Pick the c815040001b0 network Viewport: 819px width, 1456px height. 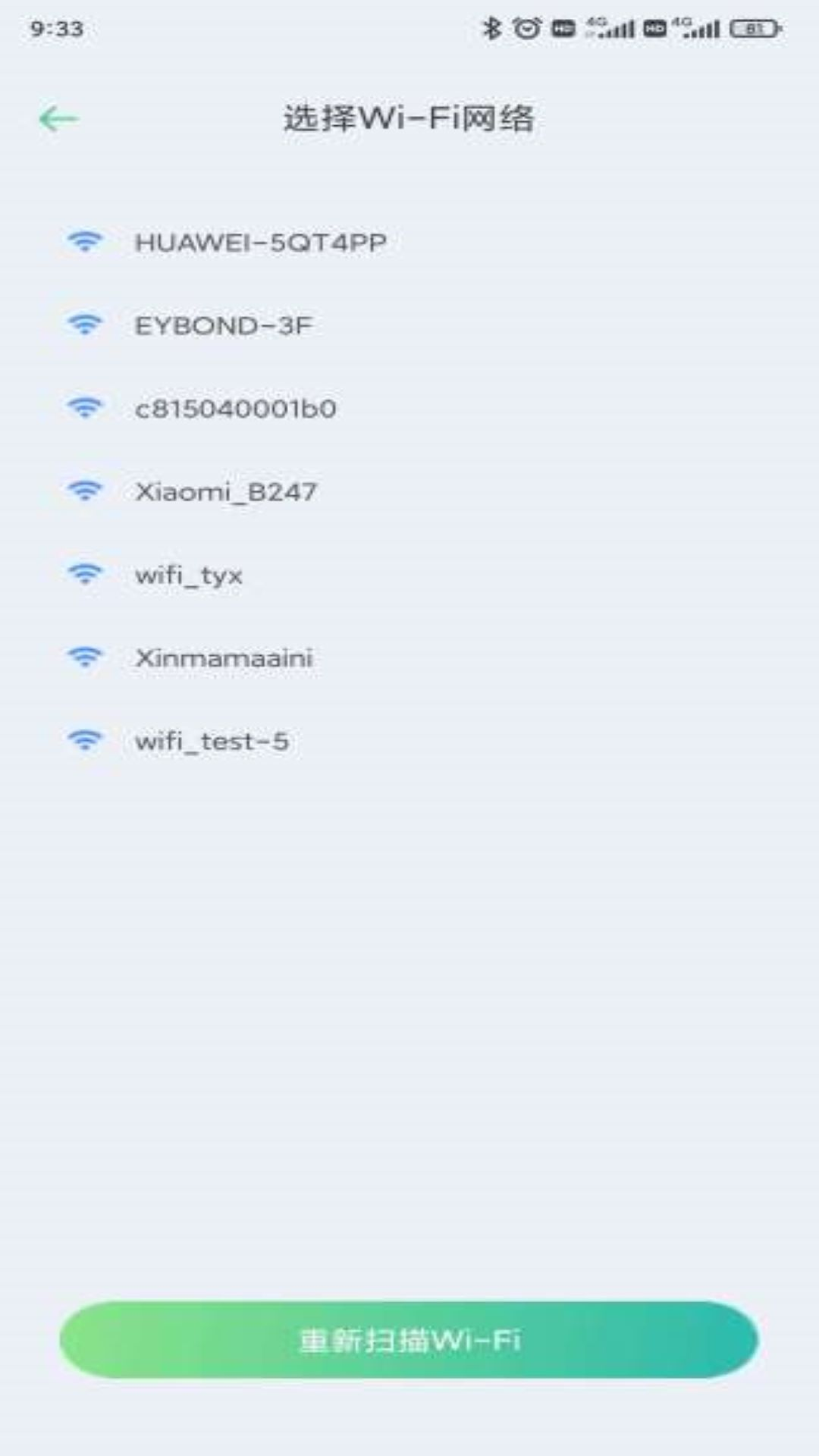(x=235, y=409)
